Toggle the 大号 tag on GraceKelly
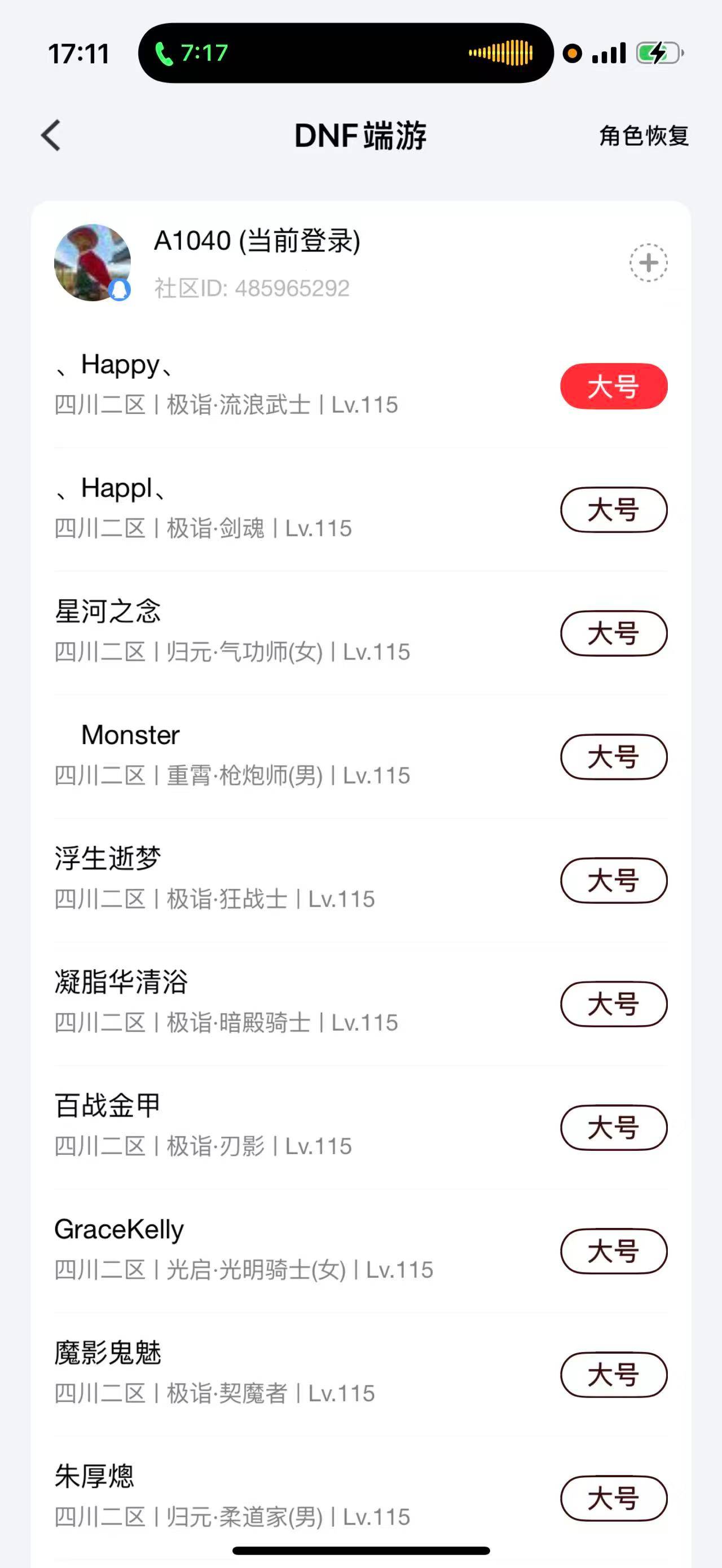This screenshot has width=722, height=1568. 613,1251
